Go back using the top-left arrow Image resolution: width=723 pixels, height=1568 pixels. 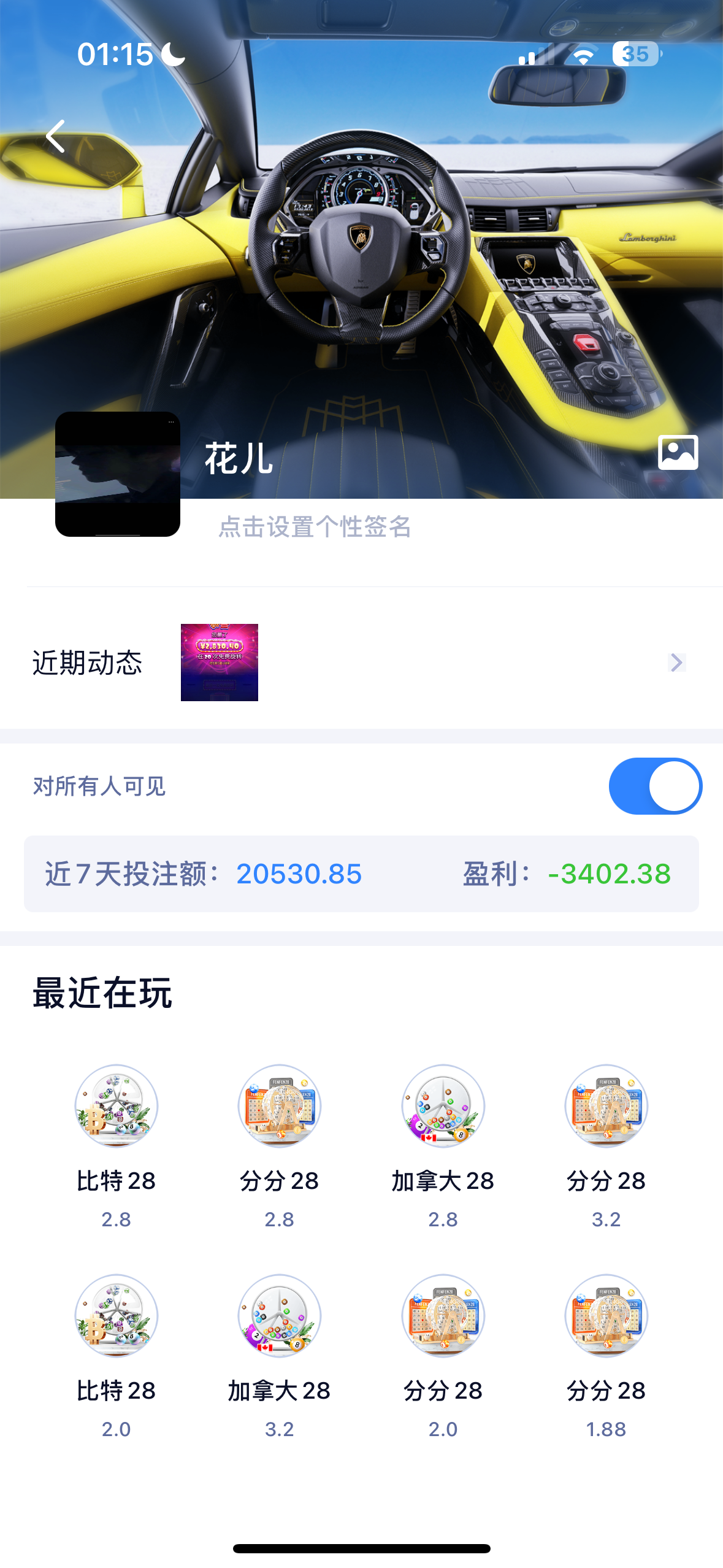click(56, 136)
